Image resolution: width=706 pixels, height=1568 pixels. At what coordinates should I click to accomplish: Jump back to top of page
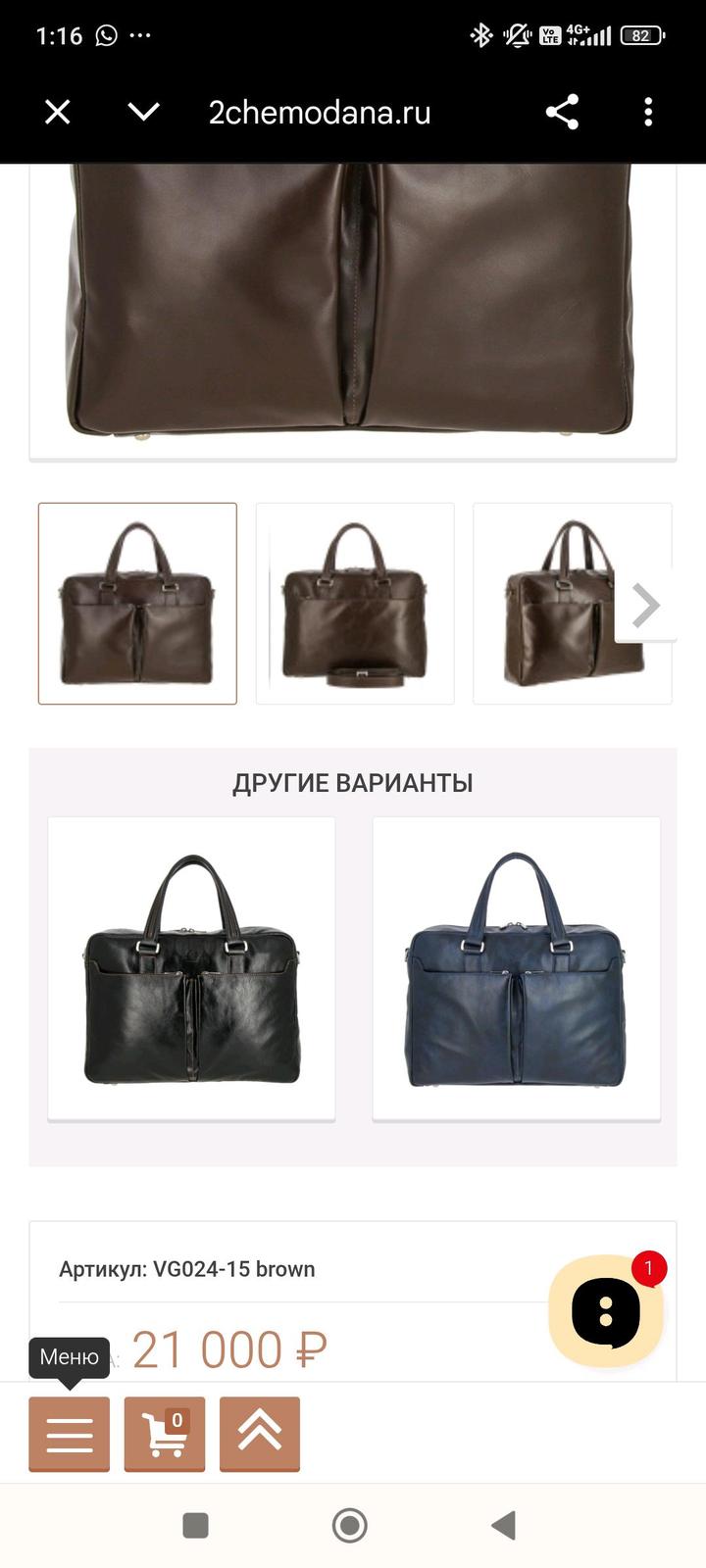[x=260, y=1434]
